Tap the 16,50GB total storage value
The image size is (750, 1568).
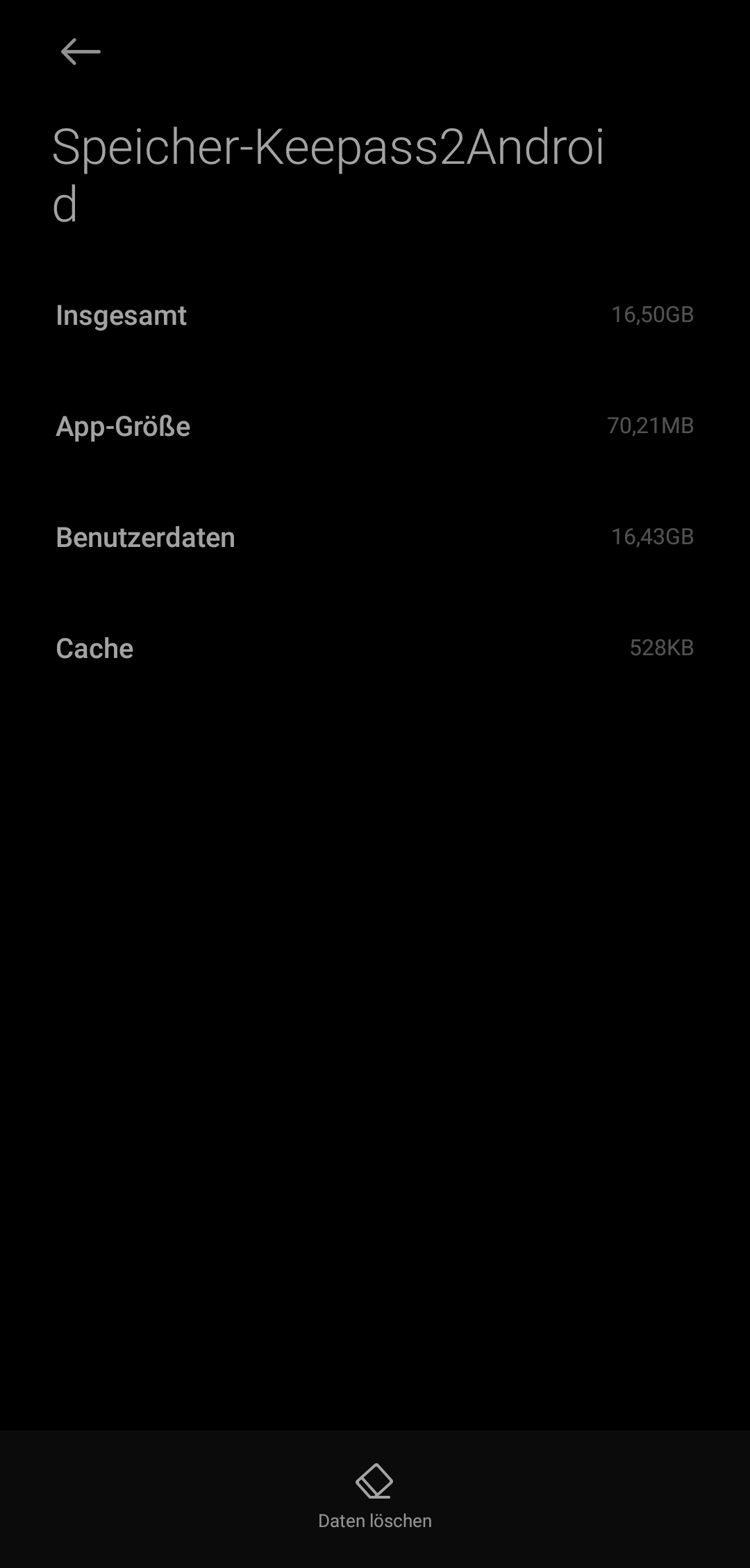coord(651,316)
